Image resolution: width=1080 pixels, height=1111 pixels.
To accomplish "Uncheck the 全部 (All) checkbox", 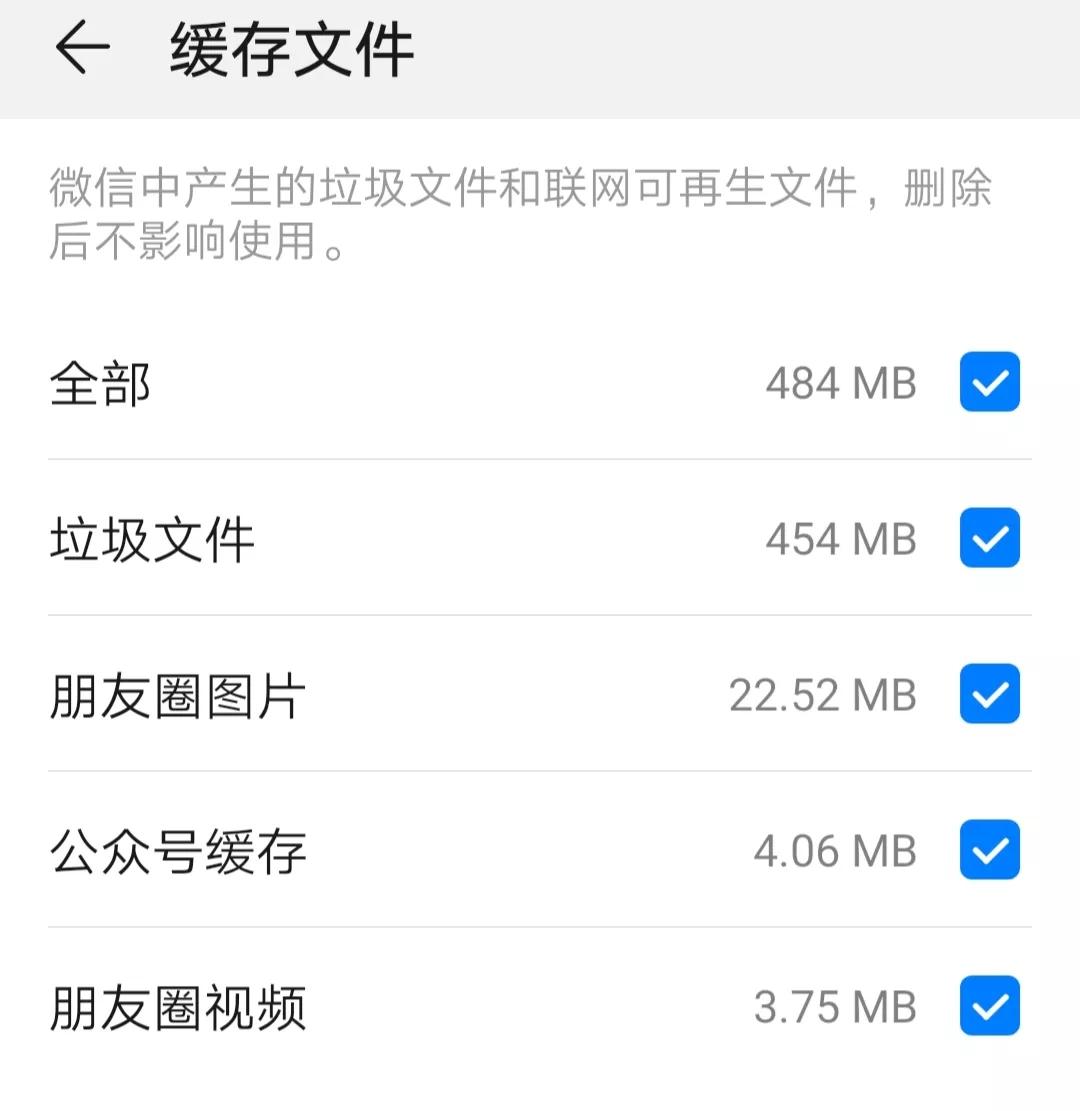I will (x=989, y=382).
